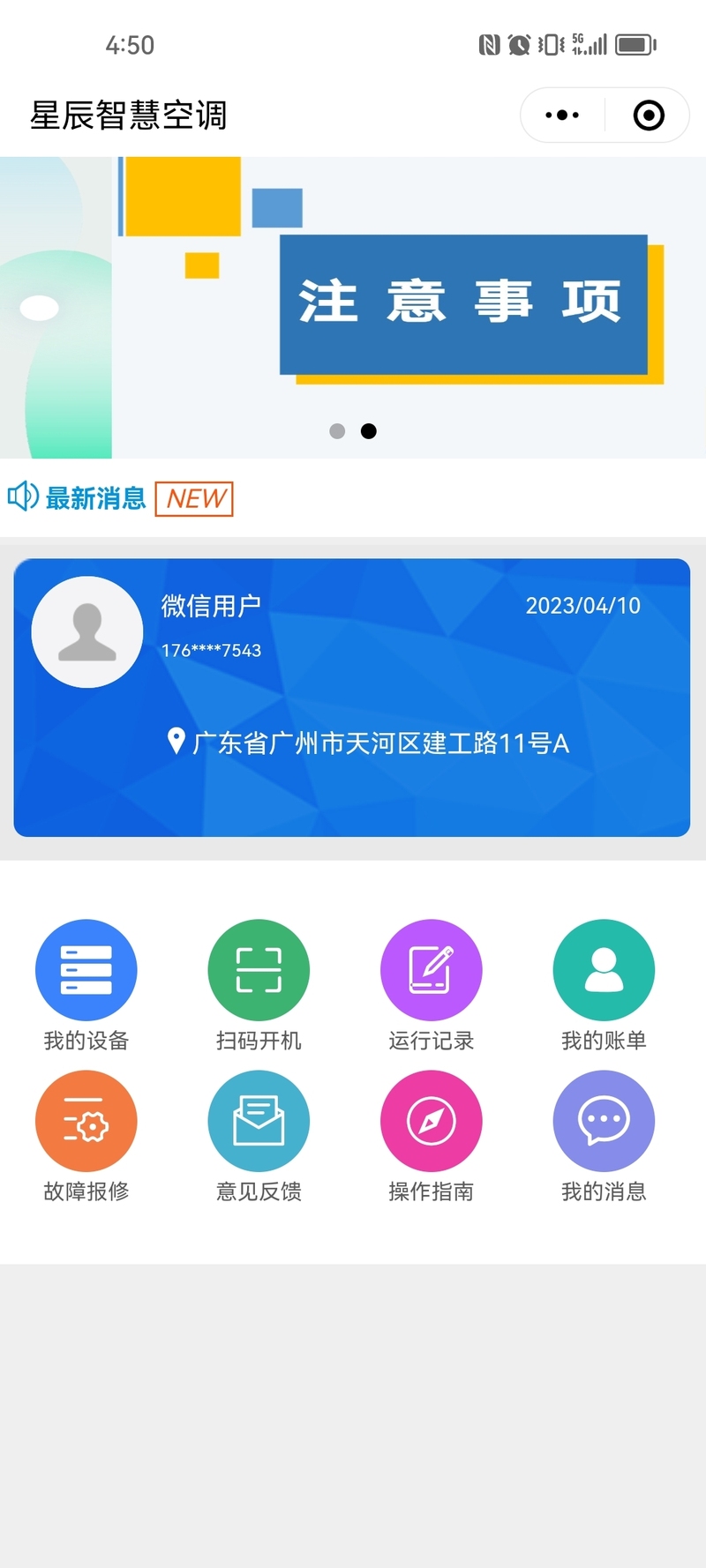Viewport: 706px width, 1568px height.
Task: Open the 微信用户 profile card
Action: pyautogui.click(x=351, y=697)
